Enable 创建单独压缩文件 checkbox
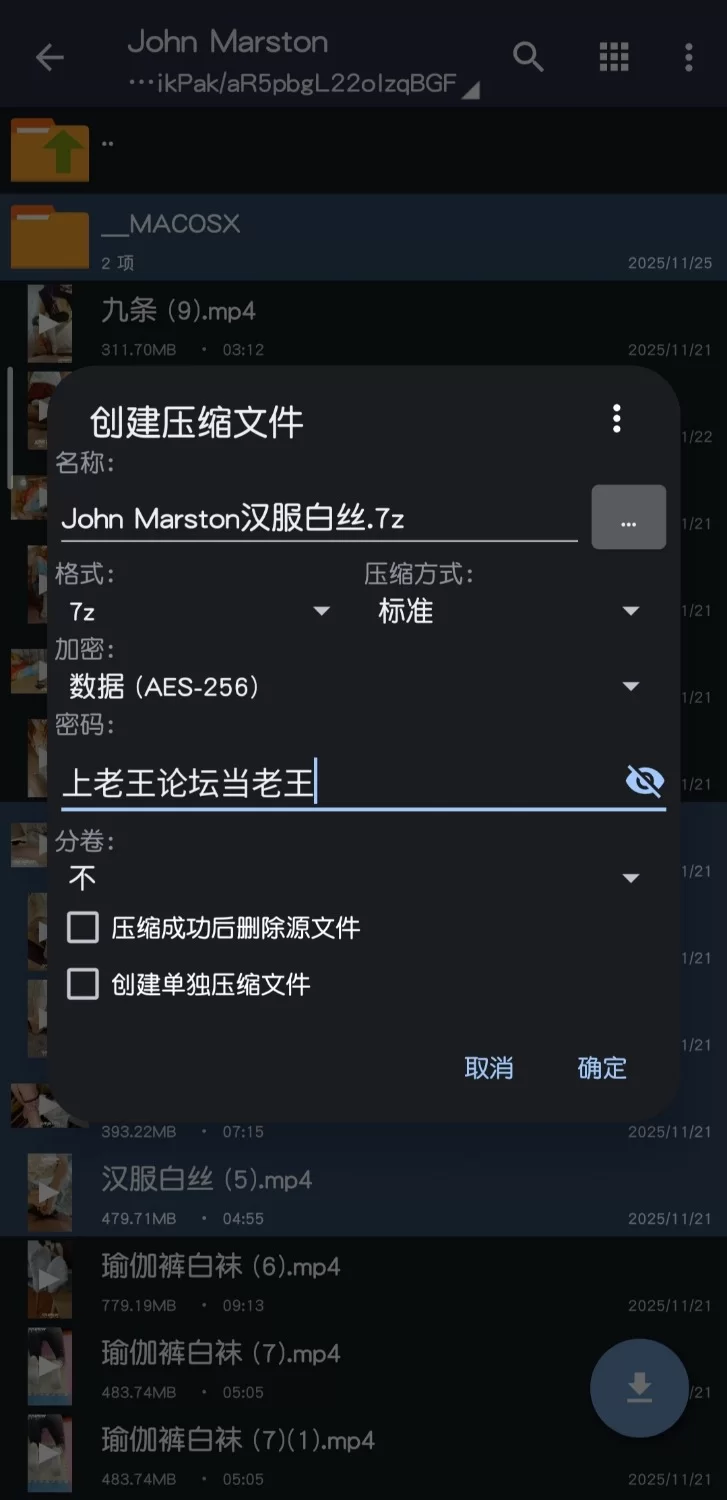Viewport: 727px width, 1500px height. (83, 984)
